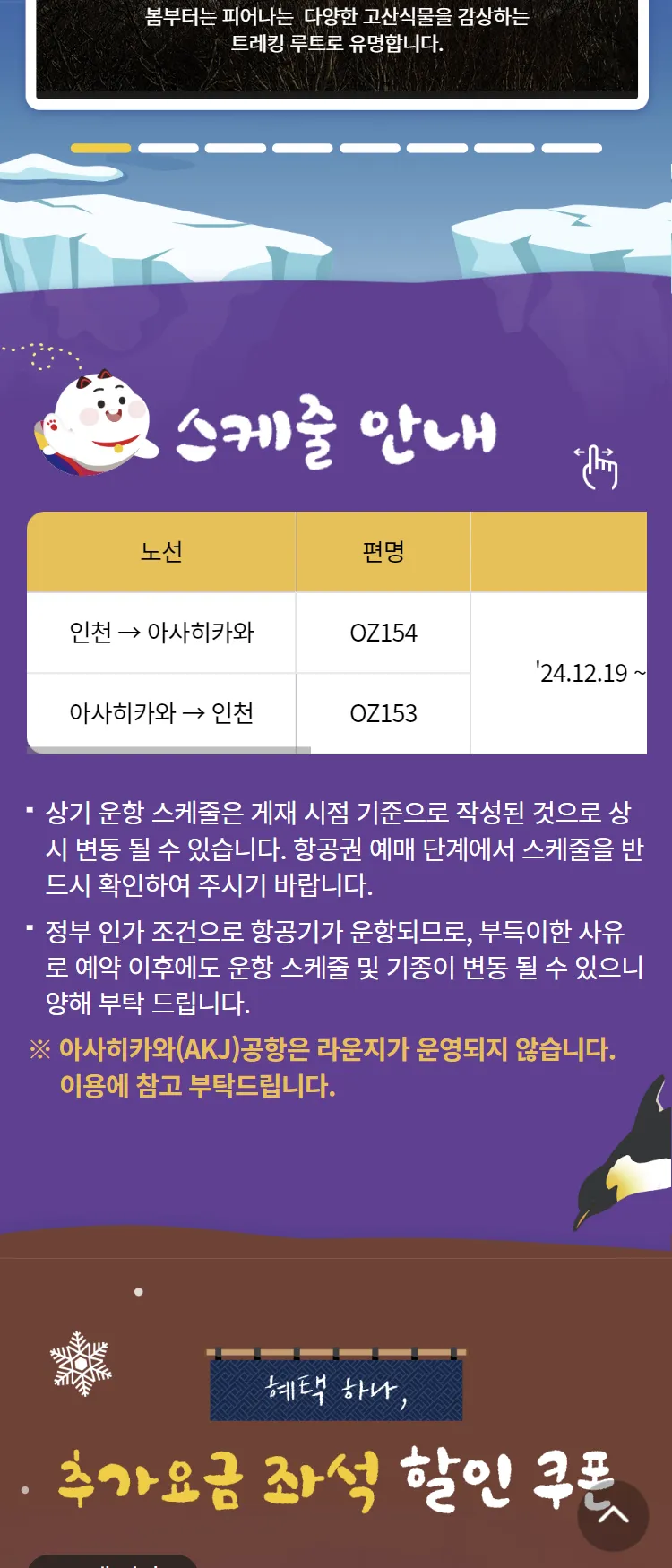This screenshot has height=1568, width=672.
Task: Select the fourth carousel slide indicator
Action: pyautogui.click(x=303, y=148)
